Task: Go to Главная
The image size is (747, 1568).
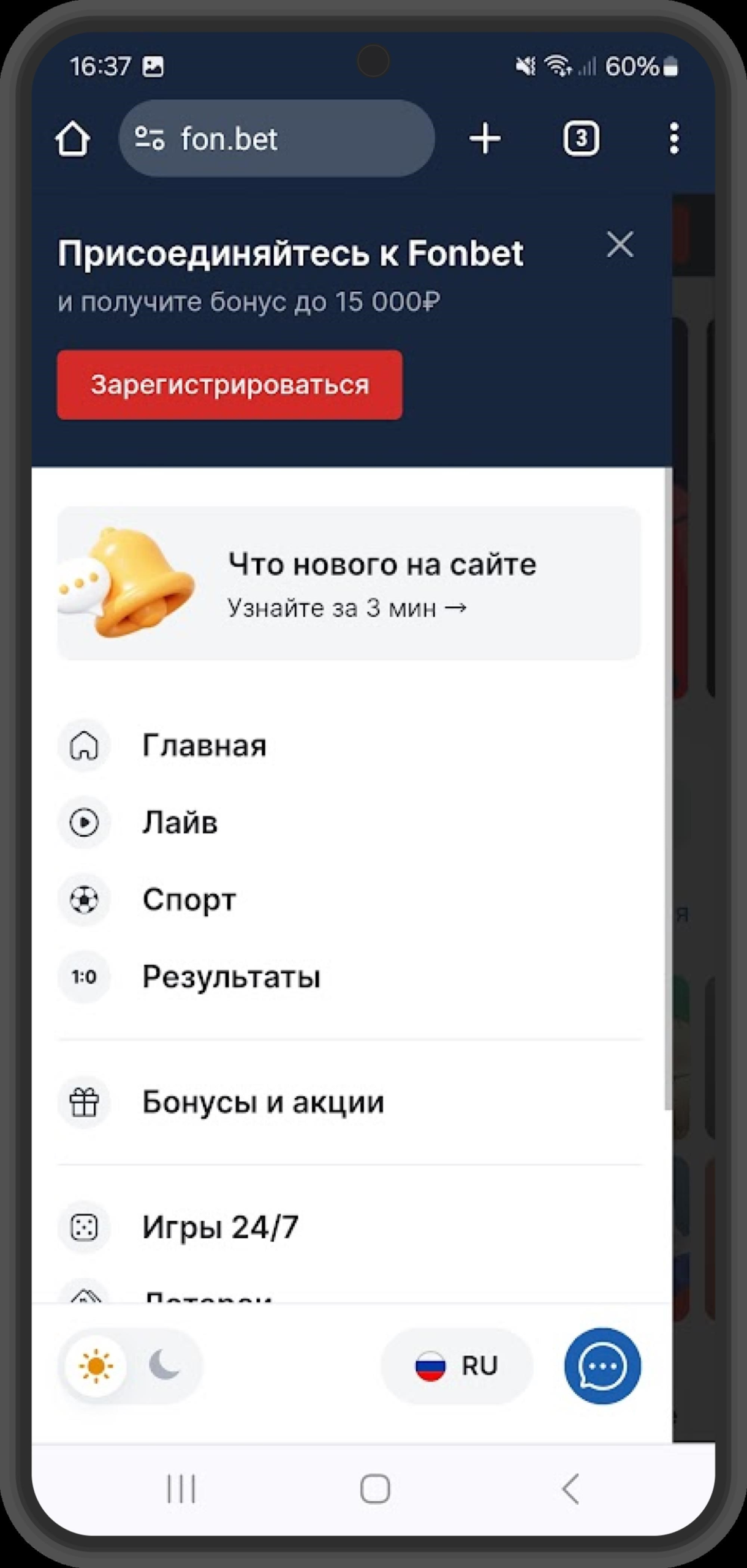Action: click(x=204, y=745)
